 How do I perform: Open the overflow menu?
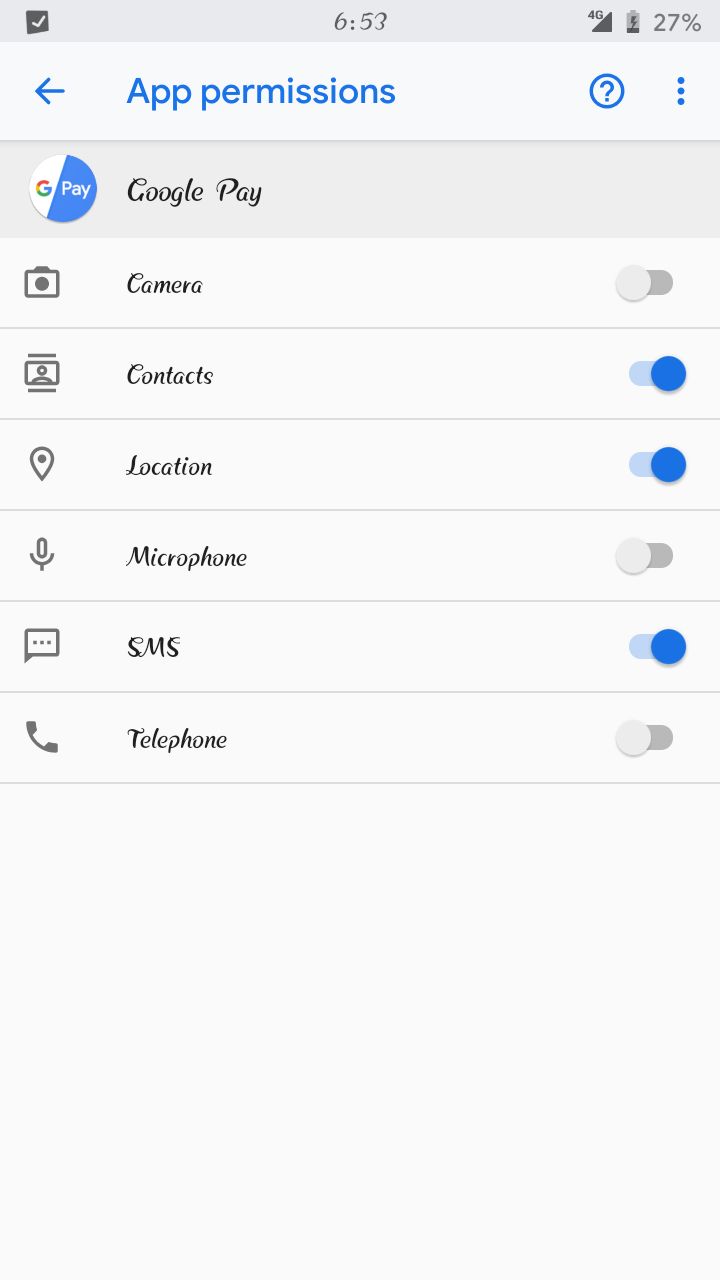(x=680, y=92)
